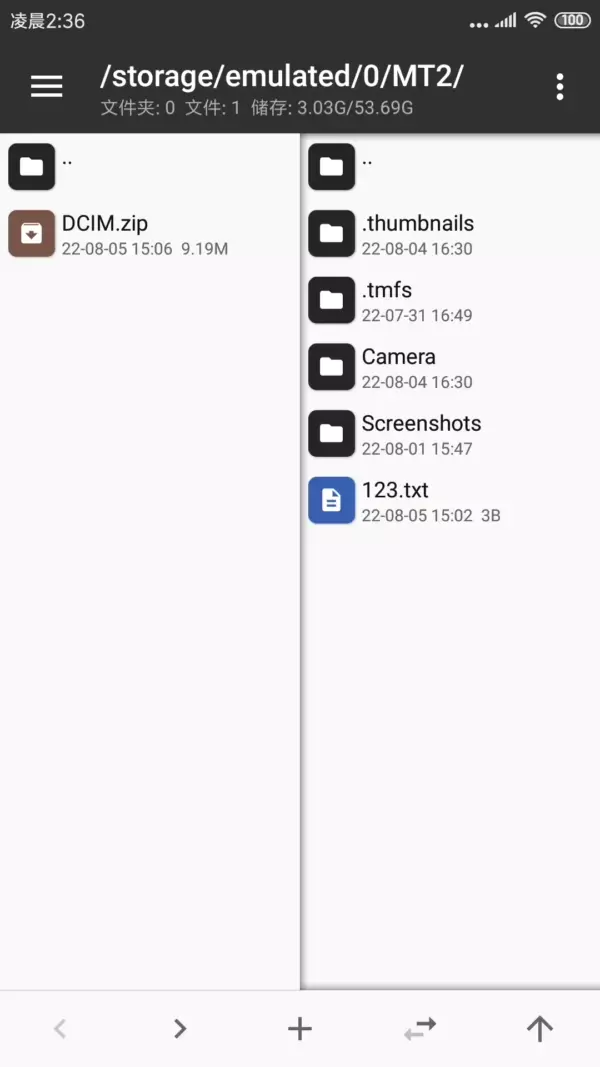
Task: Tap the path /storage/emulated/0/MT2/ in title bar
Action: pos(282,76)
